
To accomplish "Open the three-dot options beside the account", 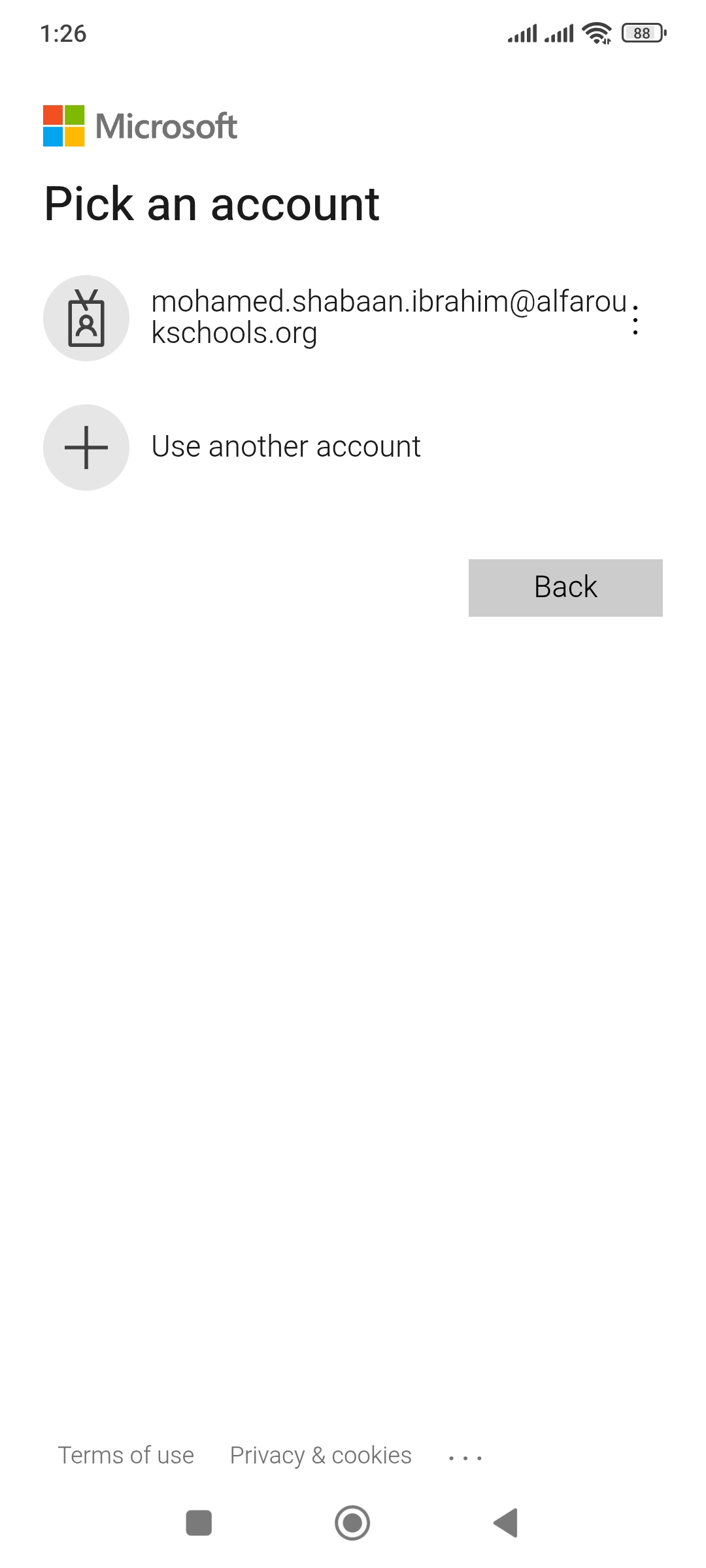I will pos(635,320).
